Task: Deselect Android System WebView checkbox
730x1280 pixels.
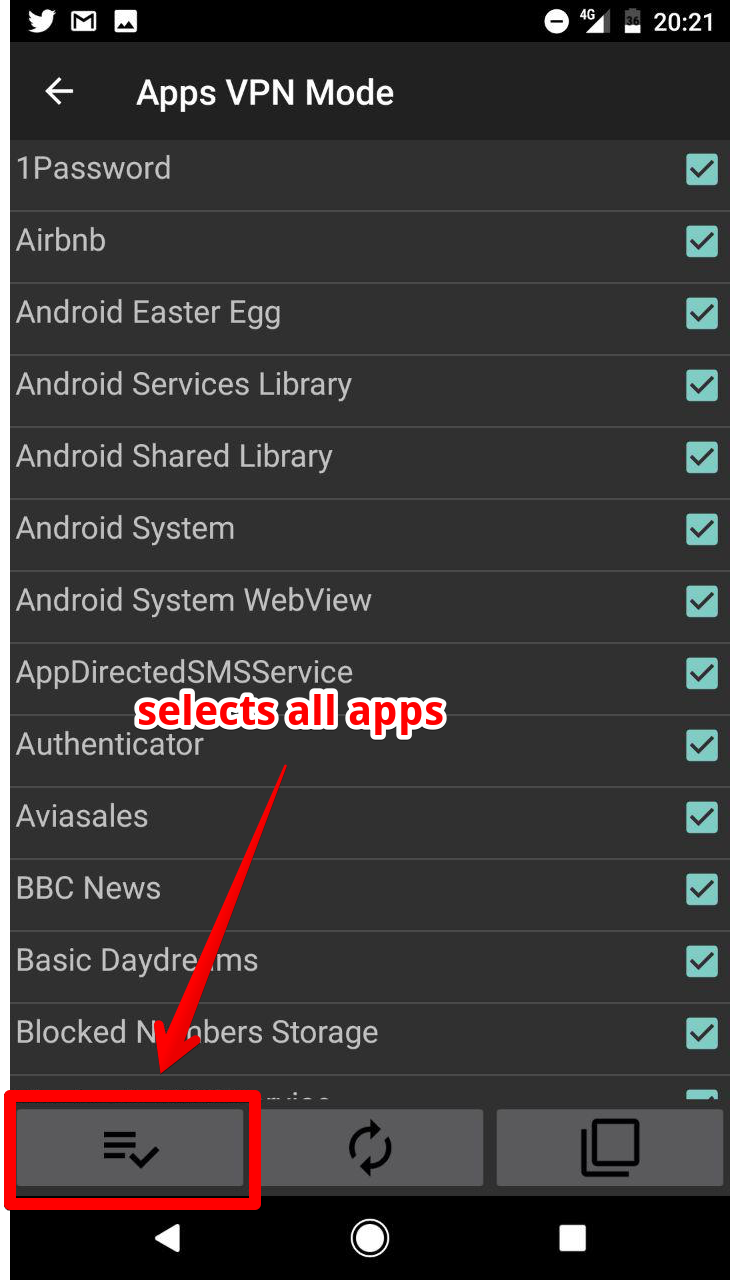Action: click(x=702, y=601)
